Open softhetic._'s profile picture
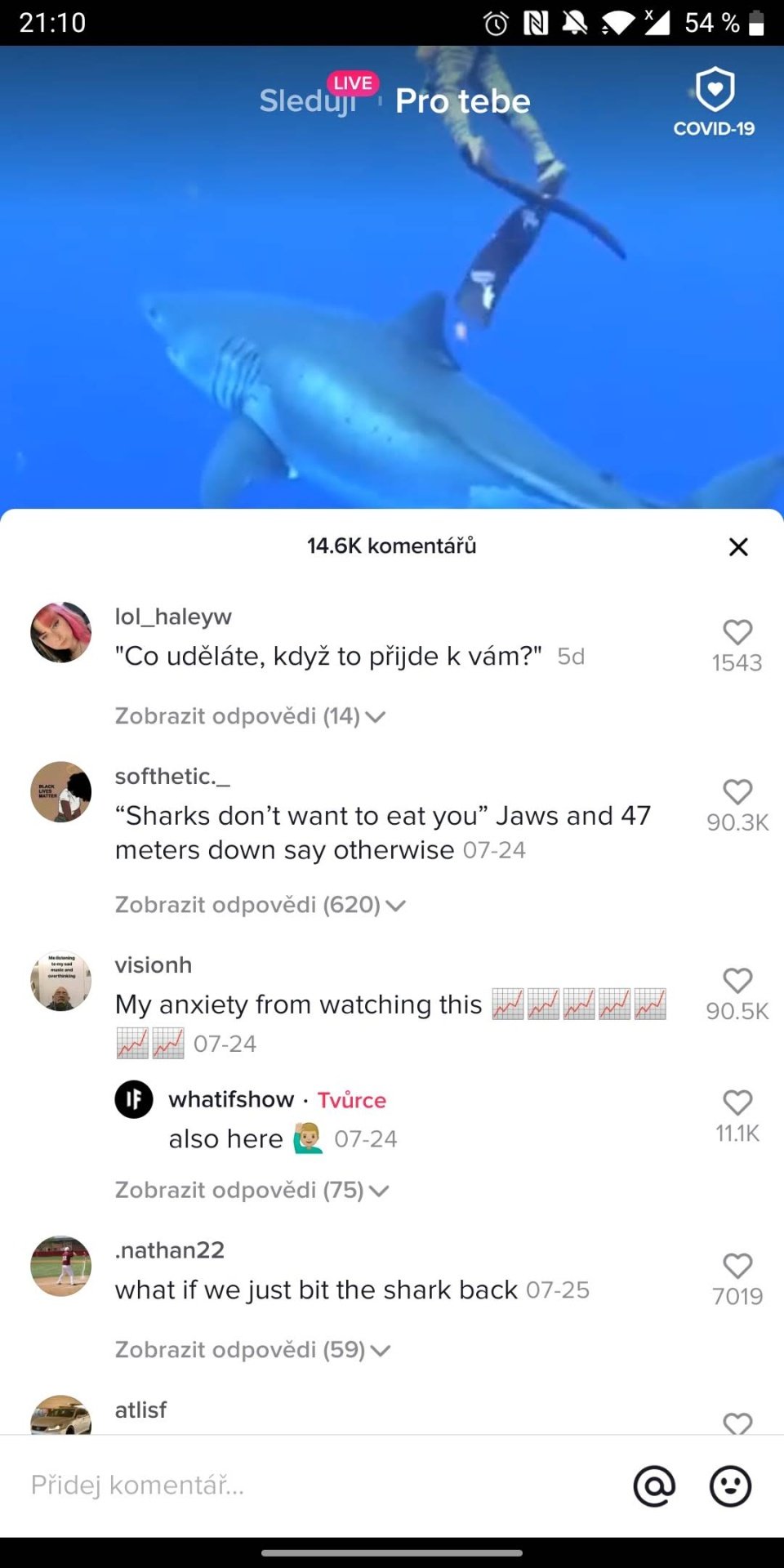This screenshot has width=784, height=1568. [x=61, y=792]
